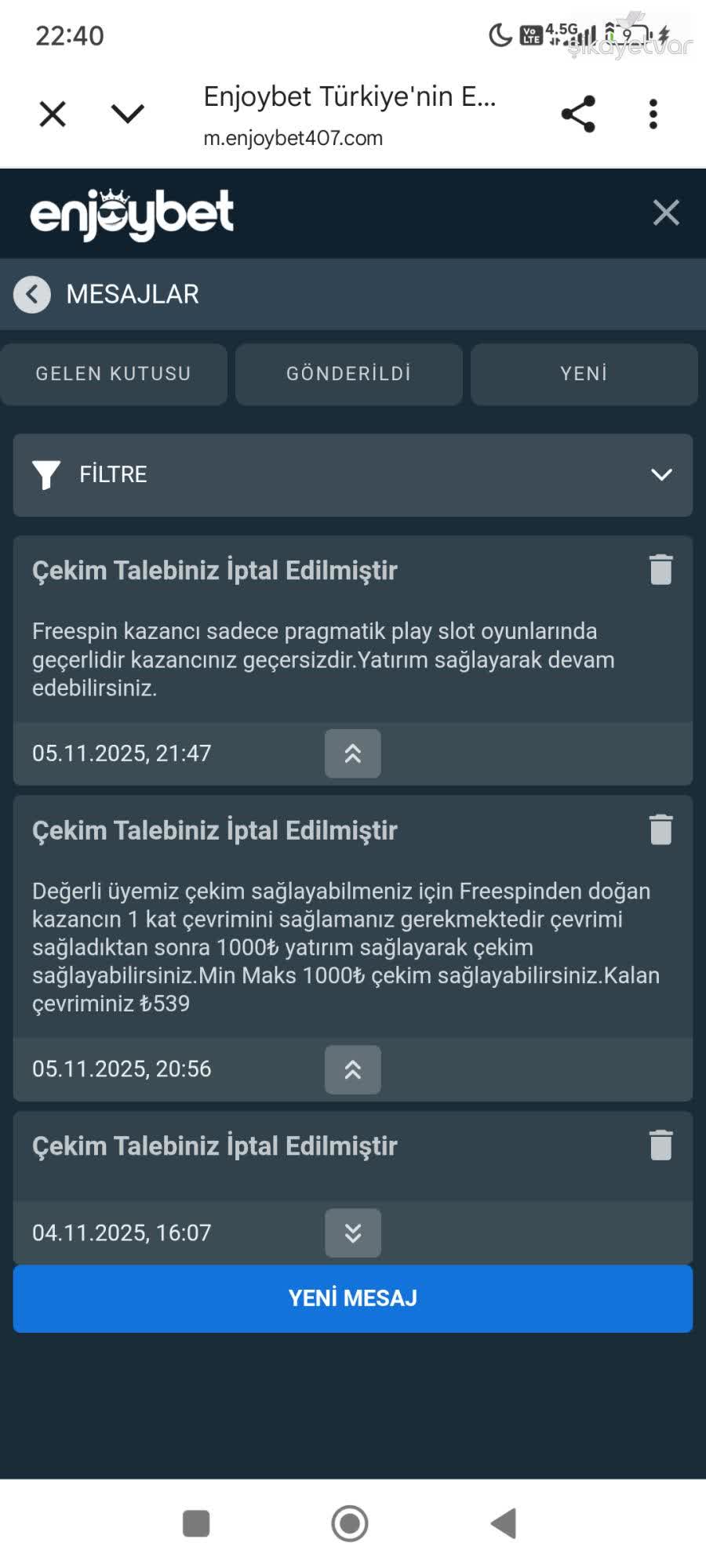This screenshot has width=706, height=1568.
Task: Collapse the Değerli üyemiz message
Action: pyautogui.click(x=352, y=1069)
